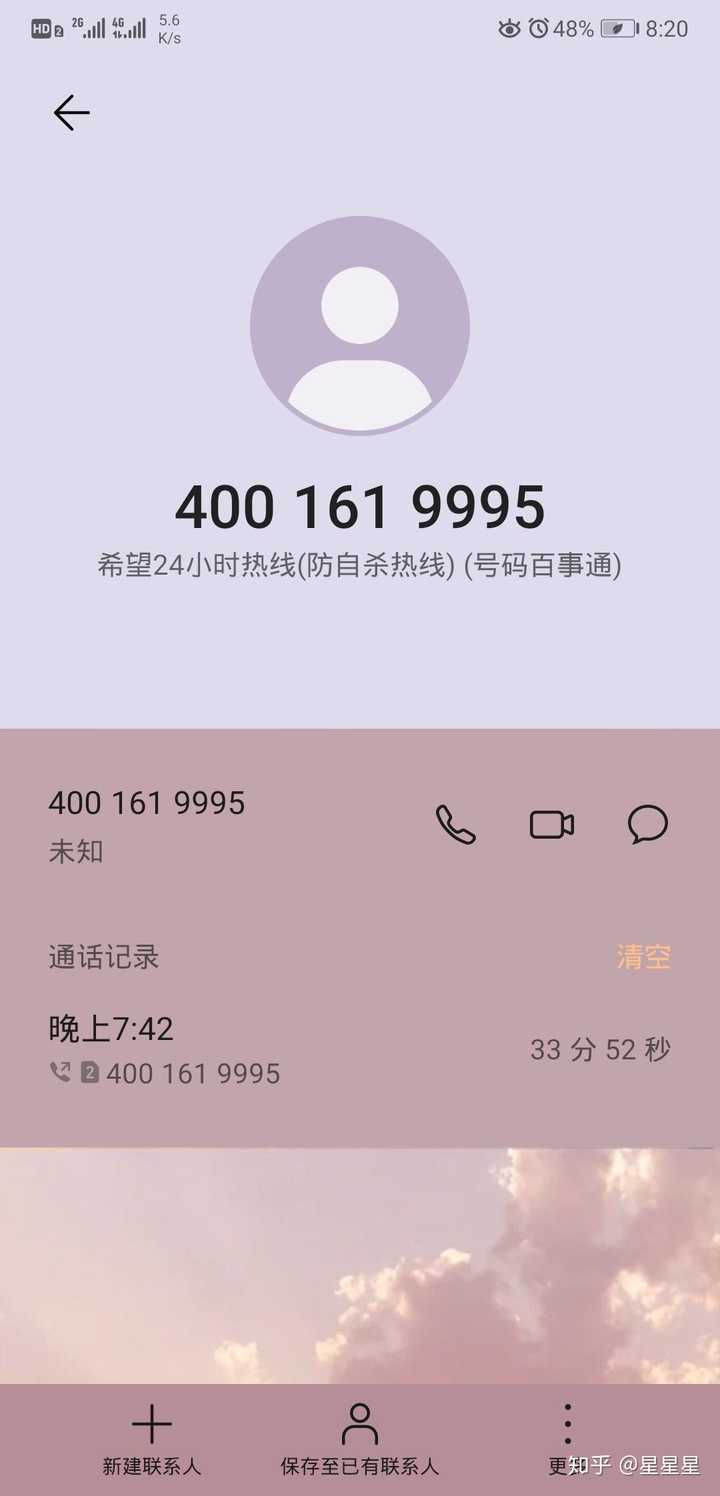Tap 新建联系人 to create new contact

pyautogui.click(x=152, y=1440)
